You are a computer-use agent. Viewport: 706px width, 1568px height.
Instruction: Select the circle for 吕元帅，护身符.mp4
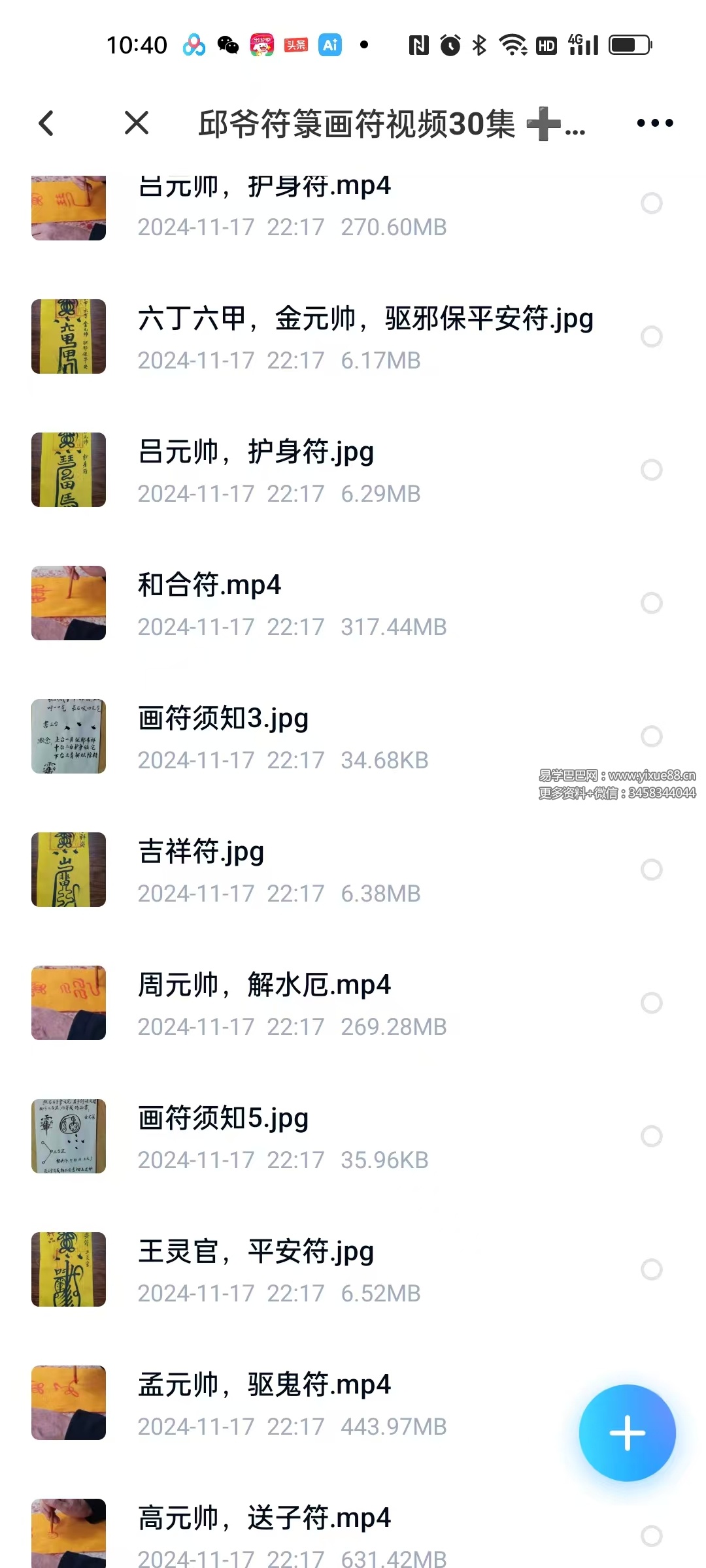(651, 203)
